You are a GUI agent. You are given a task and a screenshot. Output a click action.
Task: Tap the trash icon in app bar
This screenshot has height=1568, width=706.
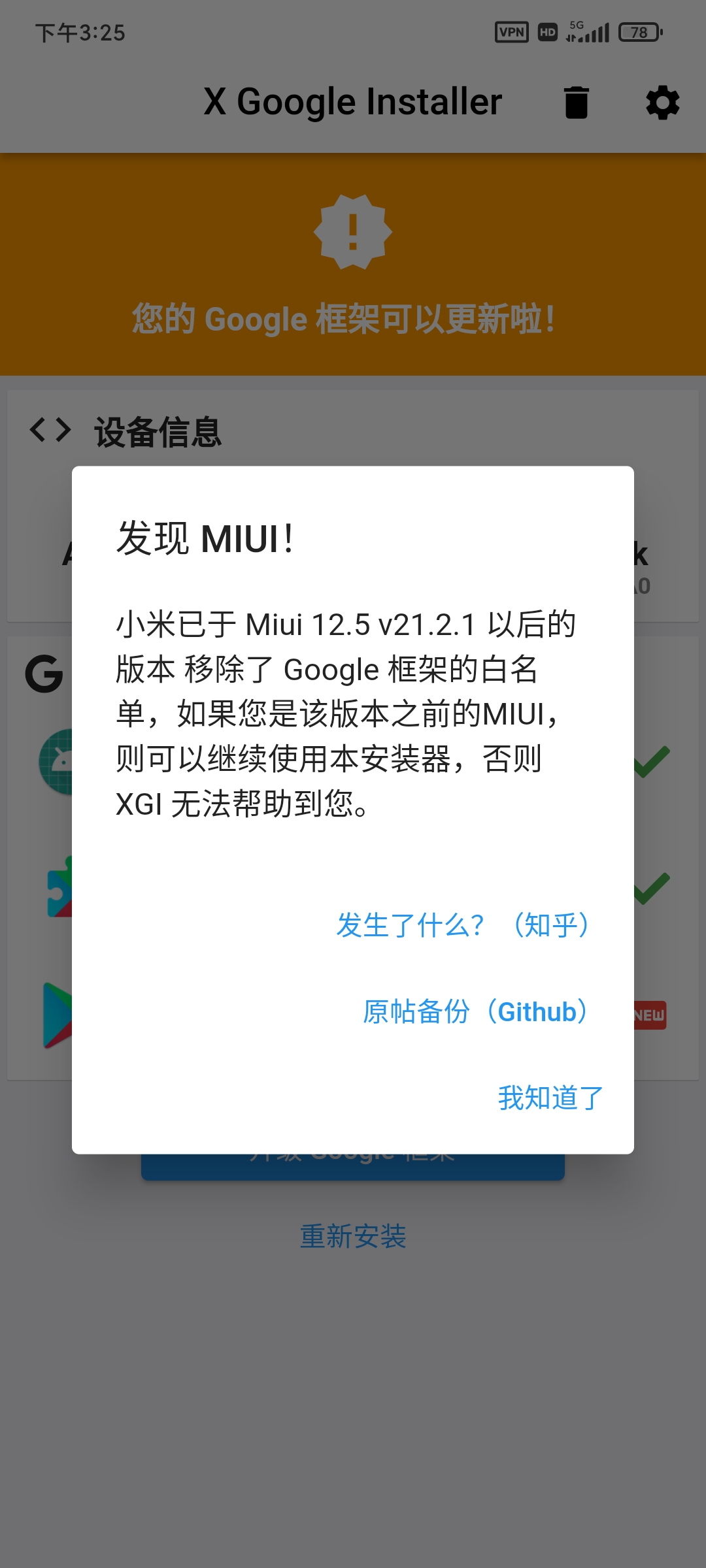tap(576, 103)
